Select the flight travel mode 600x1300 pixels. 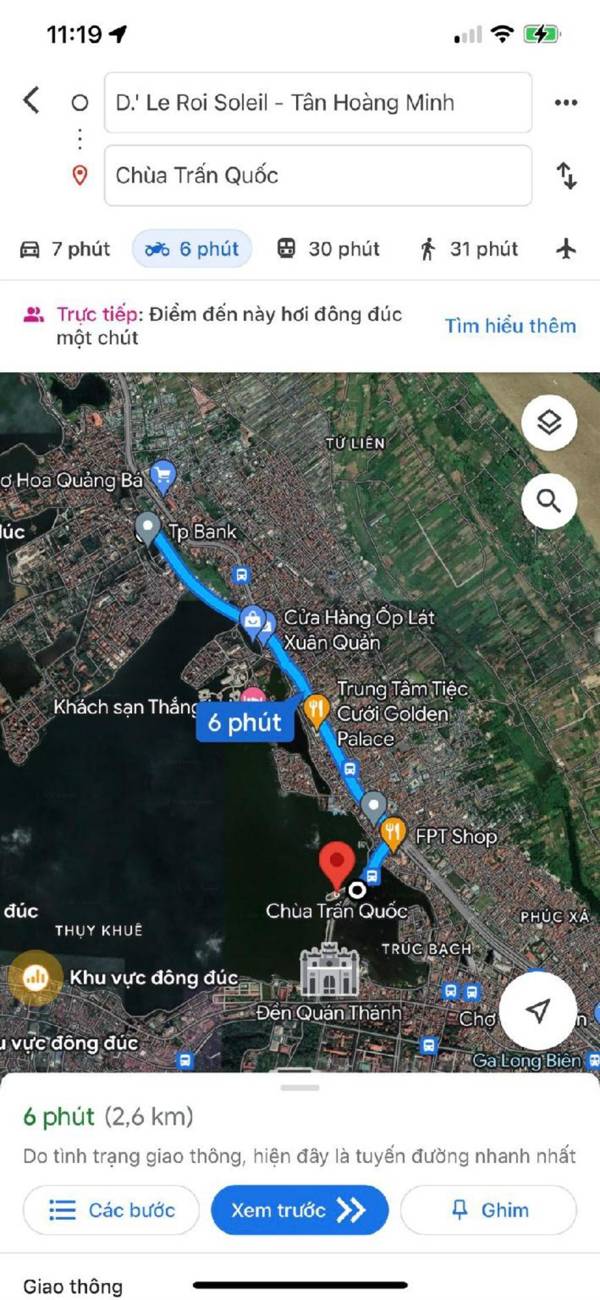566,249
